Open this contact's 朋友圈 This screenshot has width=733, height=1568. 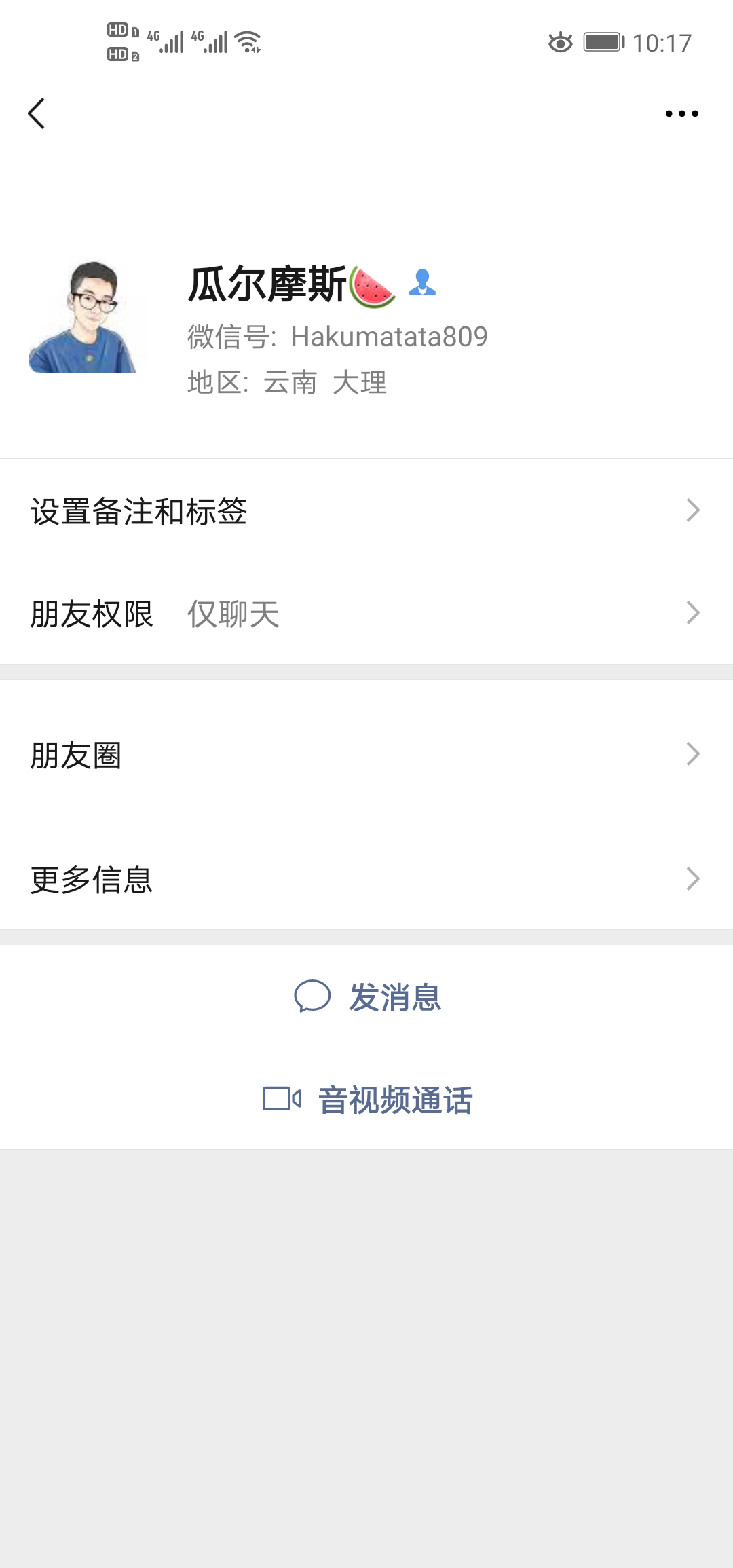point(366,754)
